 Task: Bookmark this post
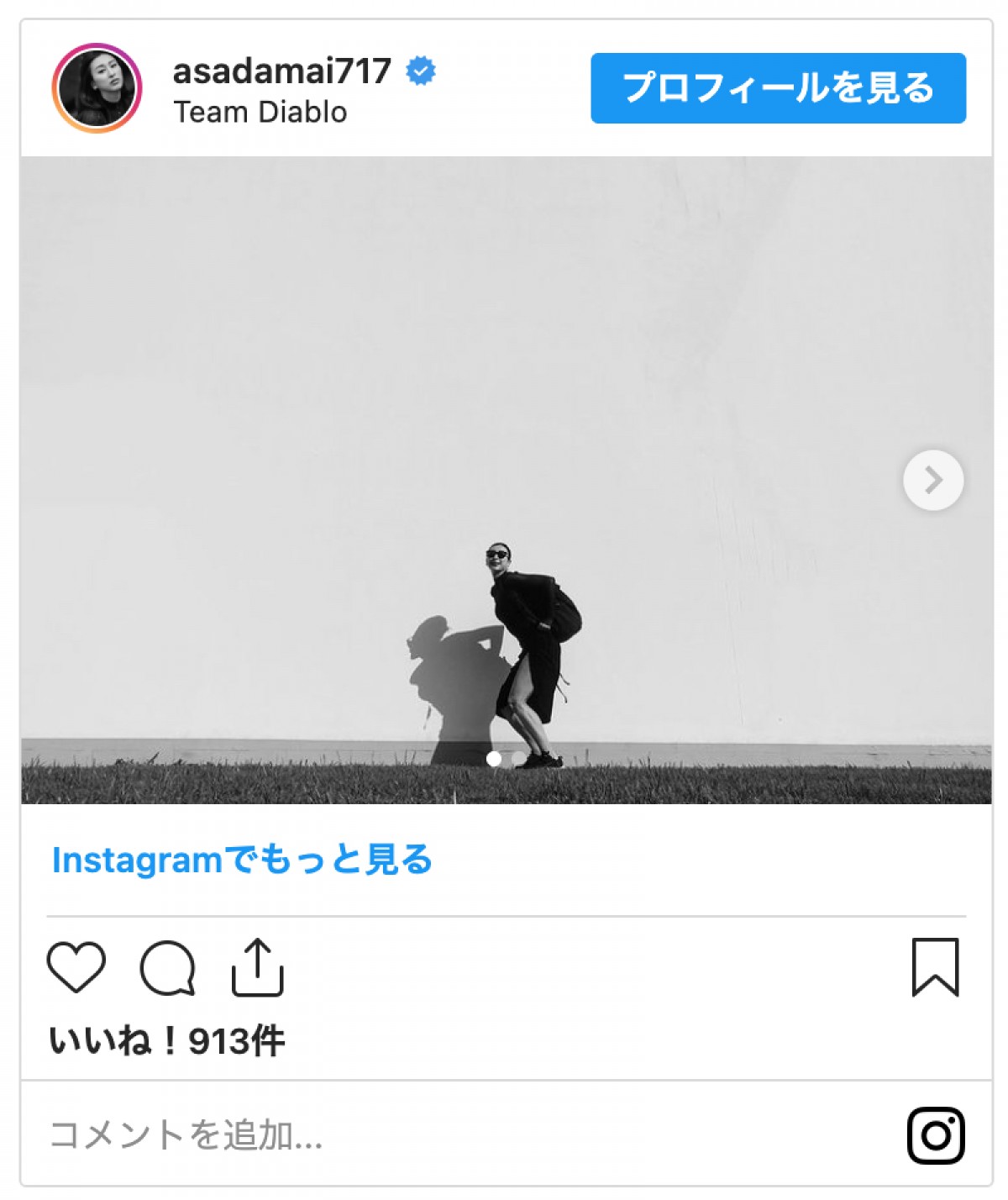click(935, 967)
